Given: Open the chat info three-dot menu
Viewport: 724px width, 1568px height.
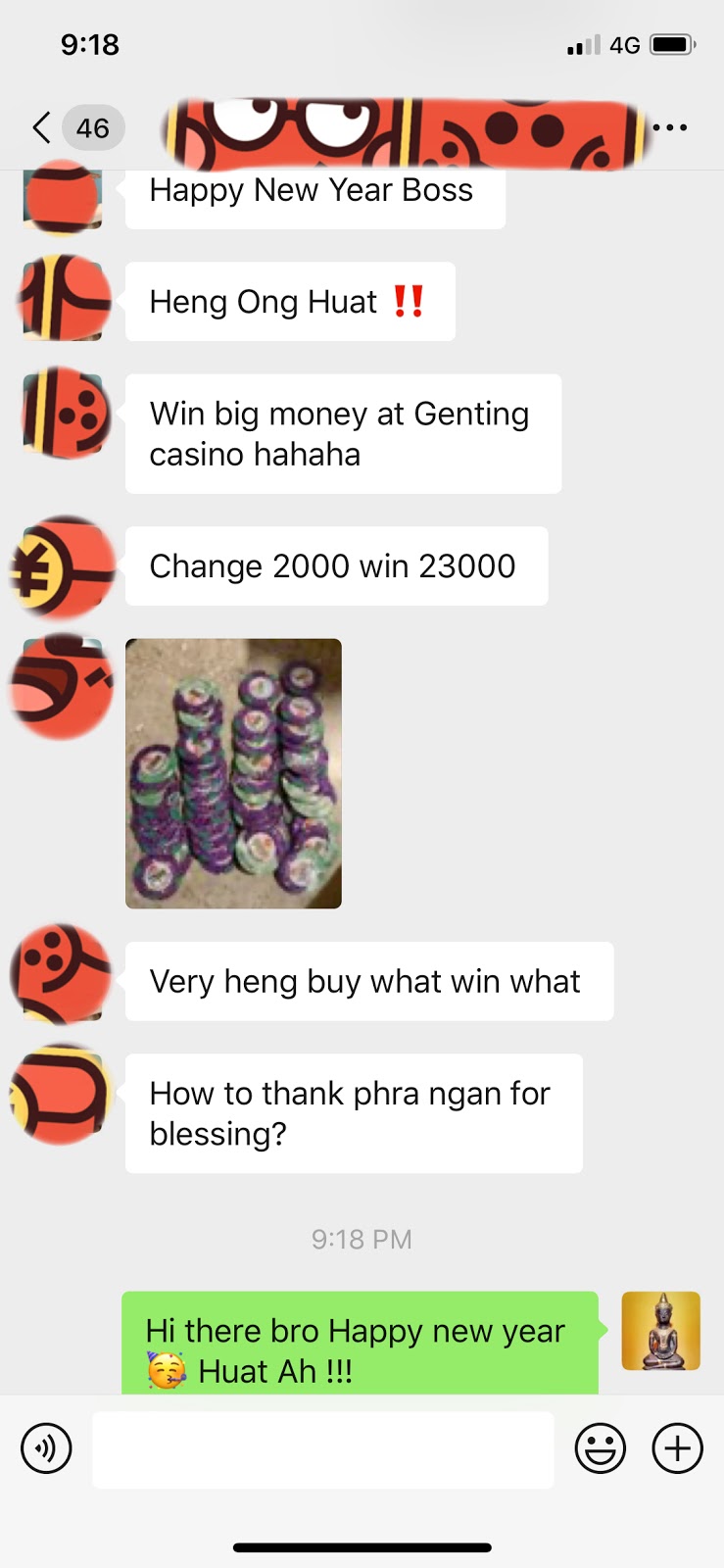Looking at the screenshot, I should [x=670, y=127].
